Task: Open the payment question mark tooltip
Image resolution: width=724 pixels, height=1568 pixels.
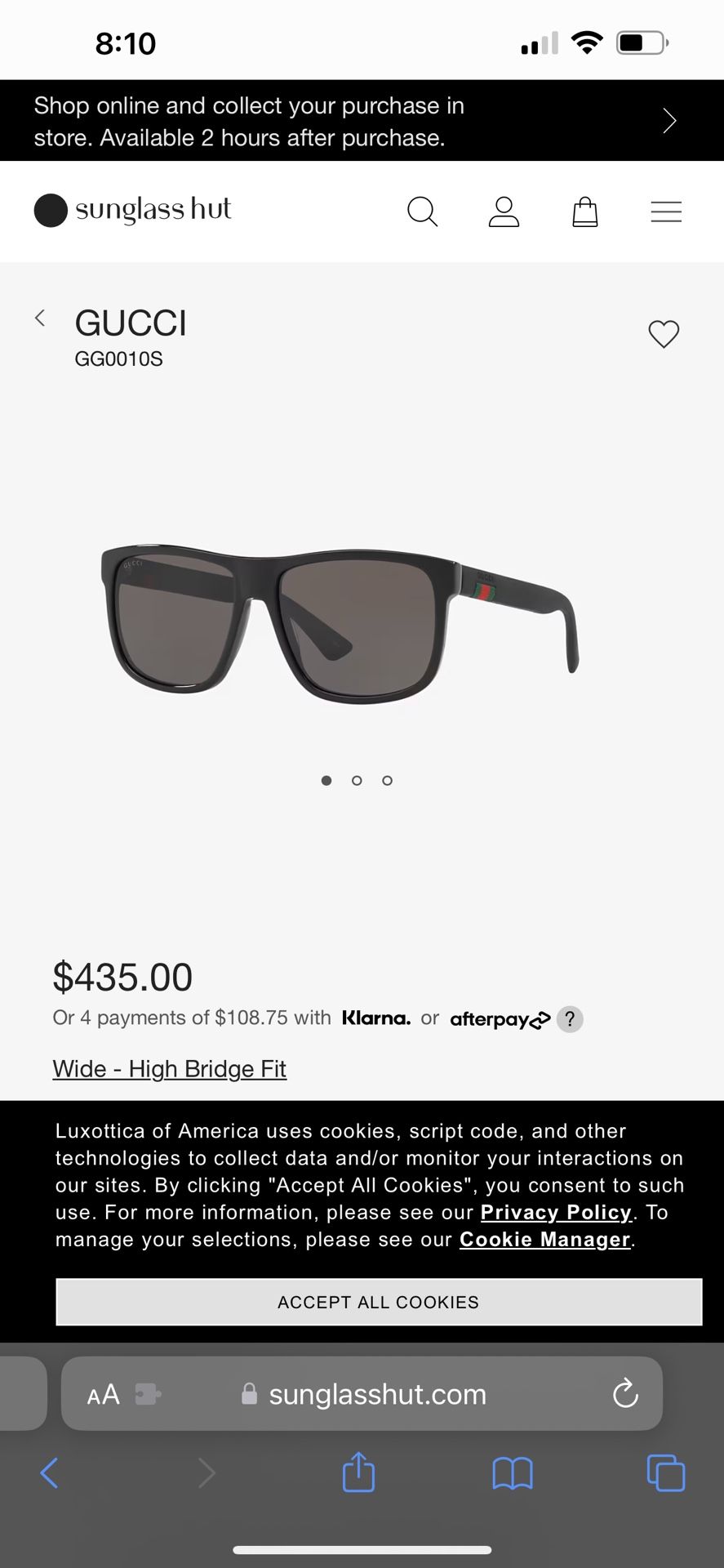Action: pos(570,1019)
